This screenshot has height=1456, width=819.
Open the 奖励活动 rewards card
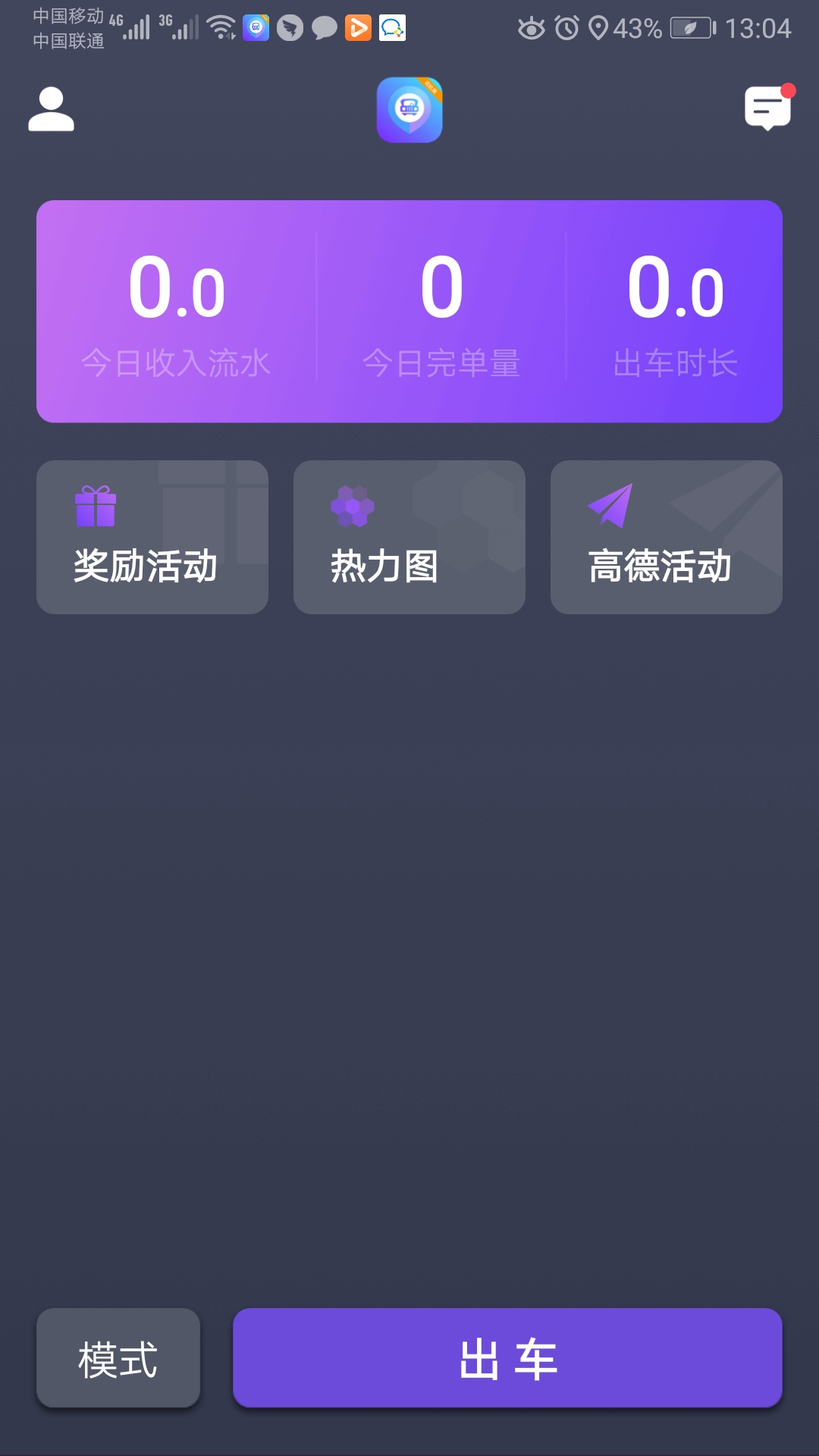[x=152, y=537]
